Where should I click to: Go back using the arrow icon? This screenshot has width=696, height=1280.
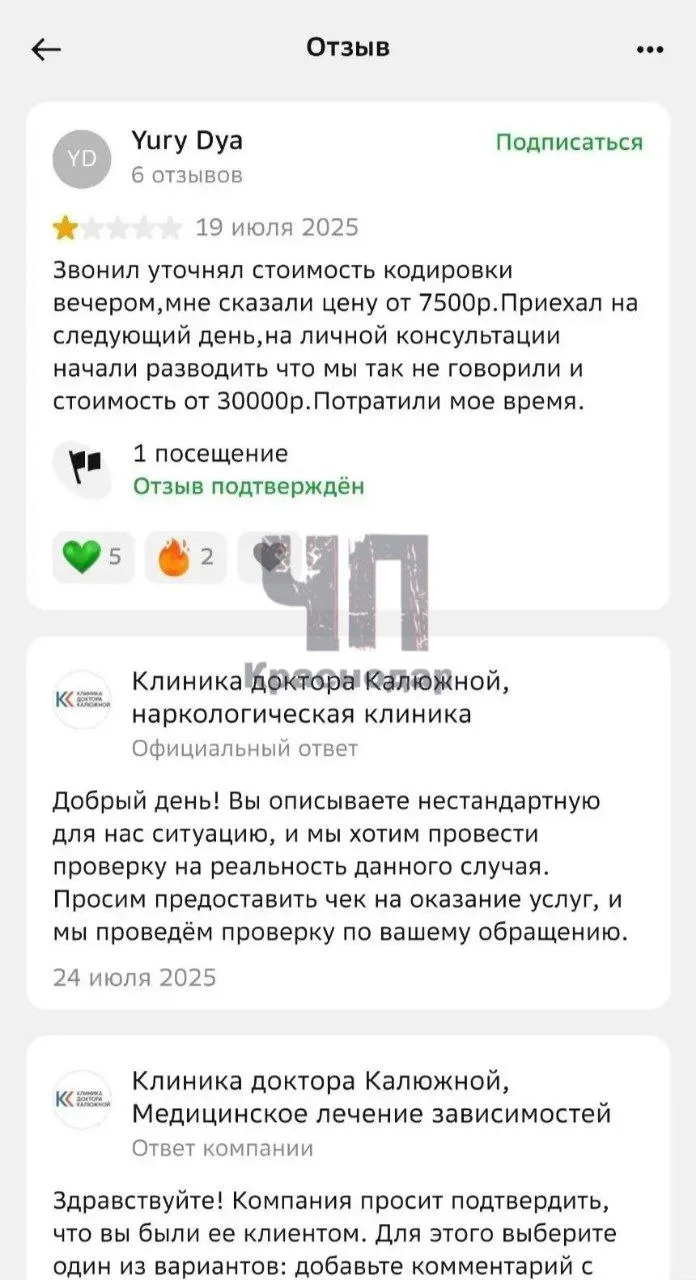click(x=46, y=49)
